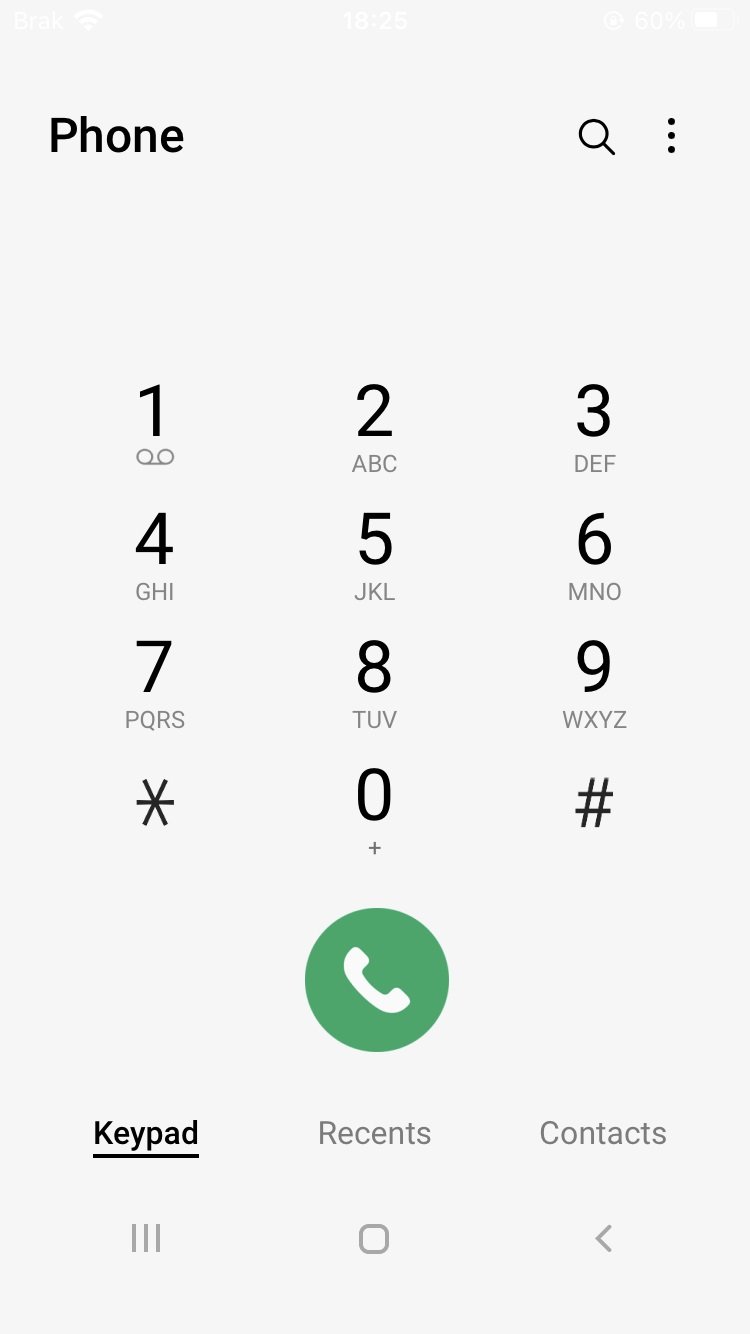Tap the system back arrow
This screenshot has width=750, height=1334.
[603, 1239]
